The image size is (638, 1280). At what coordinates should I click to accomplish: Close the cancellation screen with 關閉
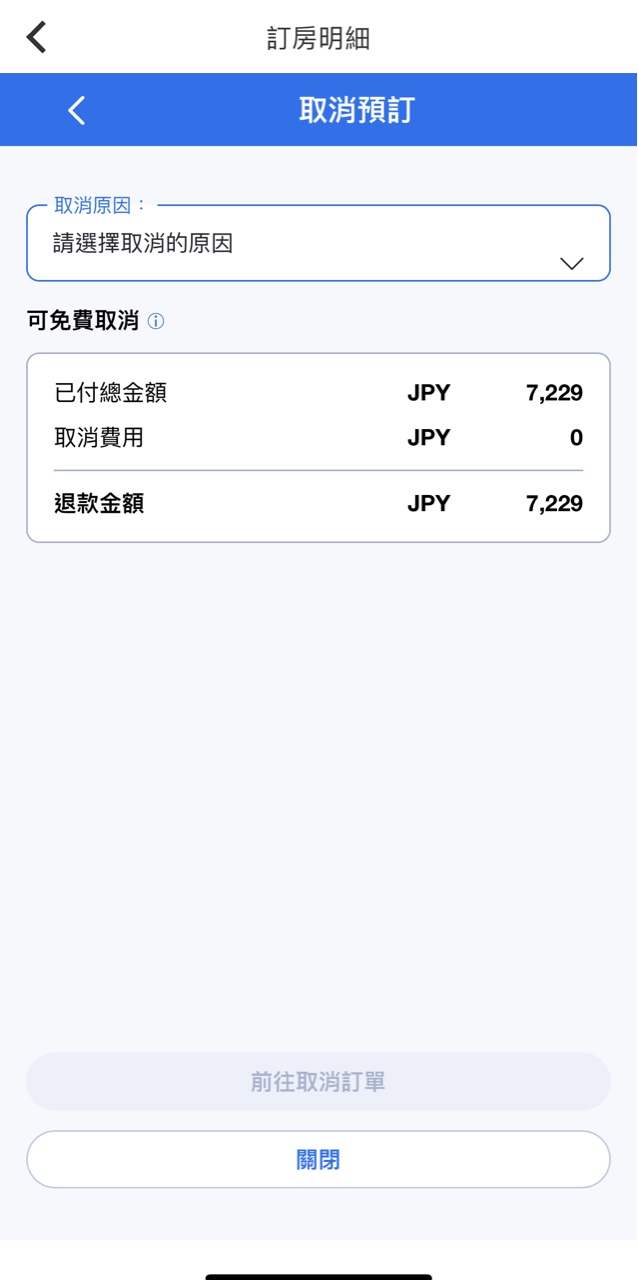(x=318, y=1160)
